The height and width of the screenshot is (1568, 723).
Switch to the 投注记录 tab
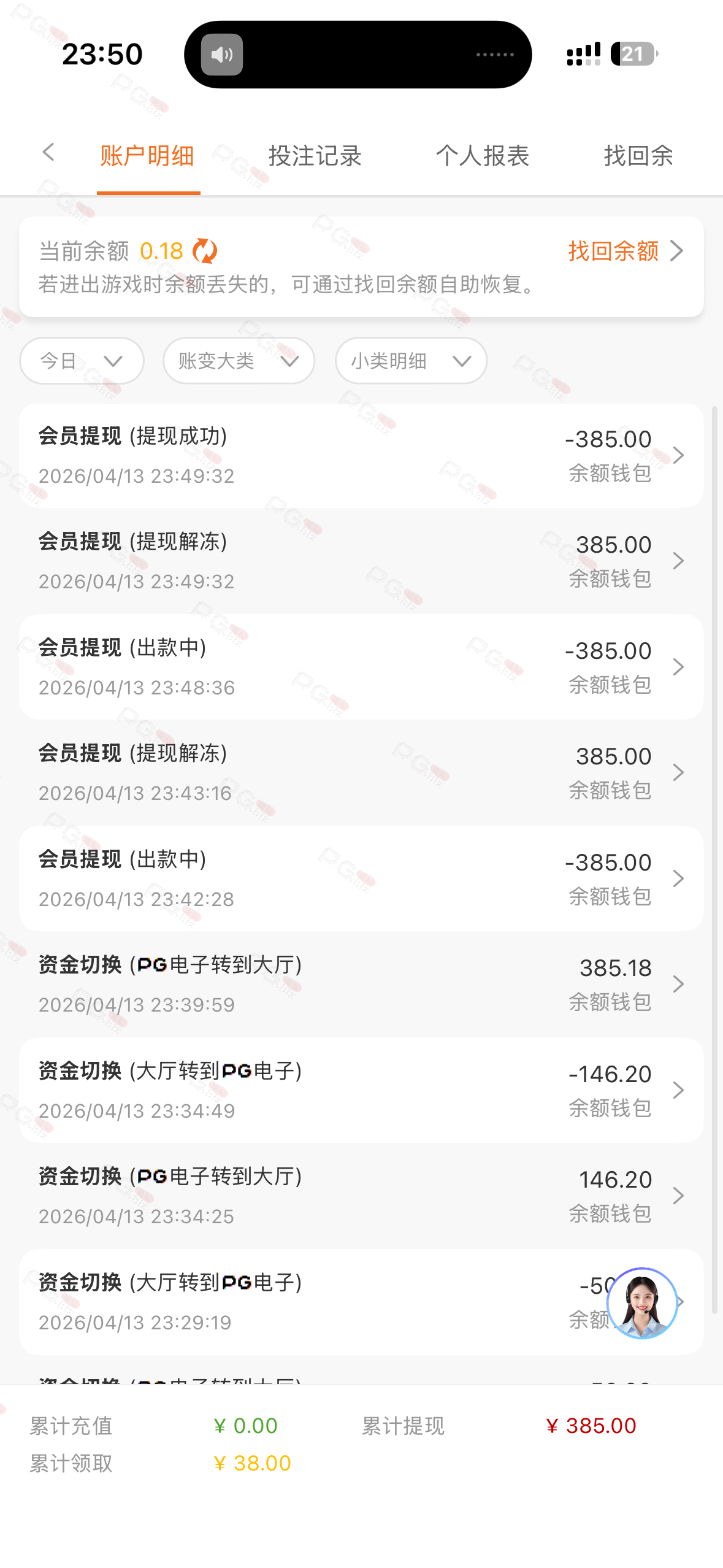tap(315, 156)
